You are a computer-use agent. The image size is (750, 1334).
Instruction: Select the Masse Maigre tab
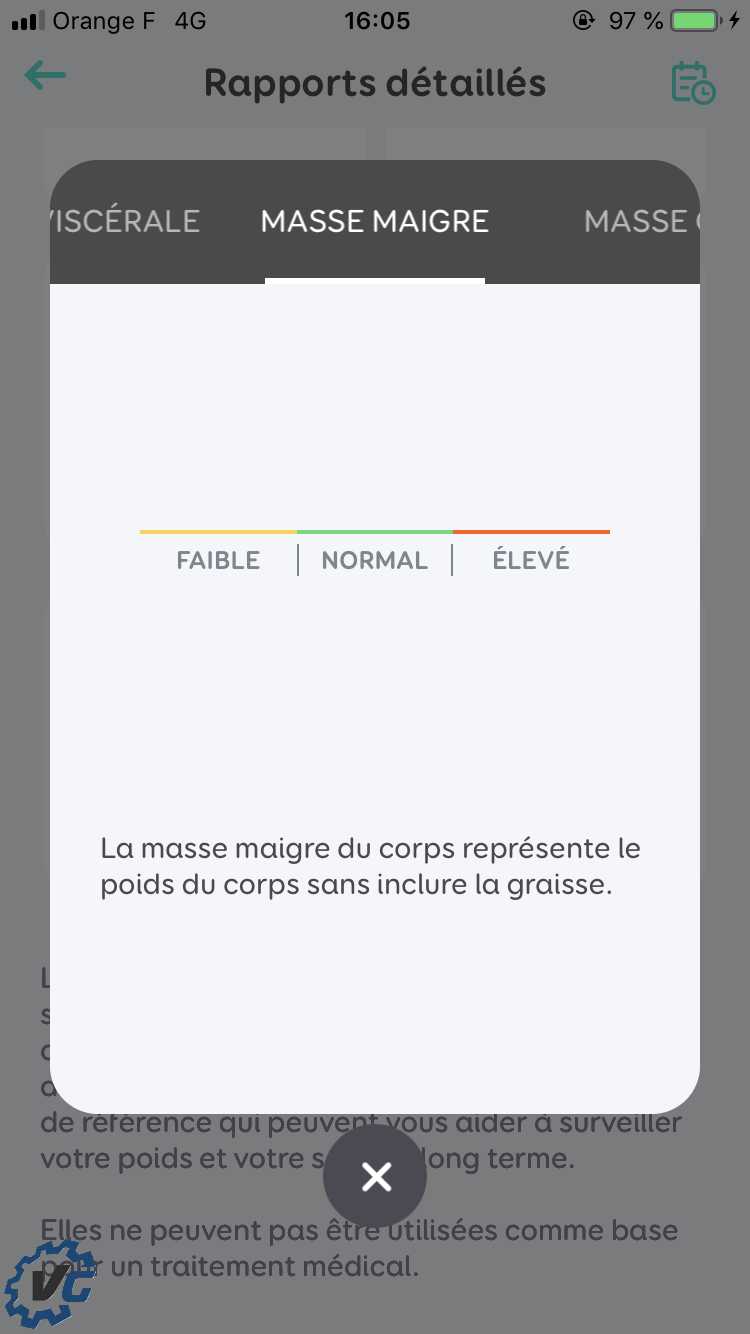click(x=375, y=221)
